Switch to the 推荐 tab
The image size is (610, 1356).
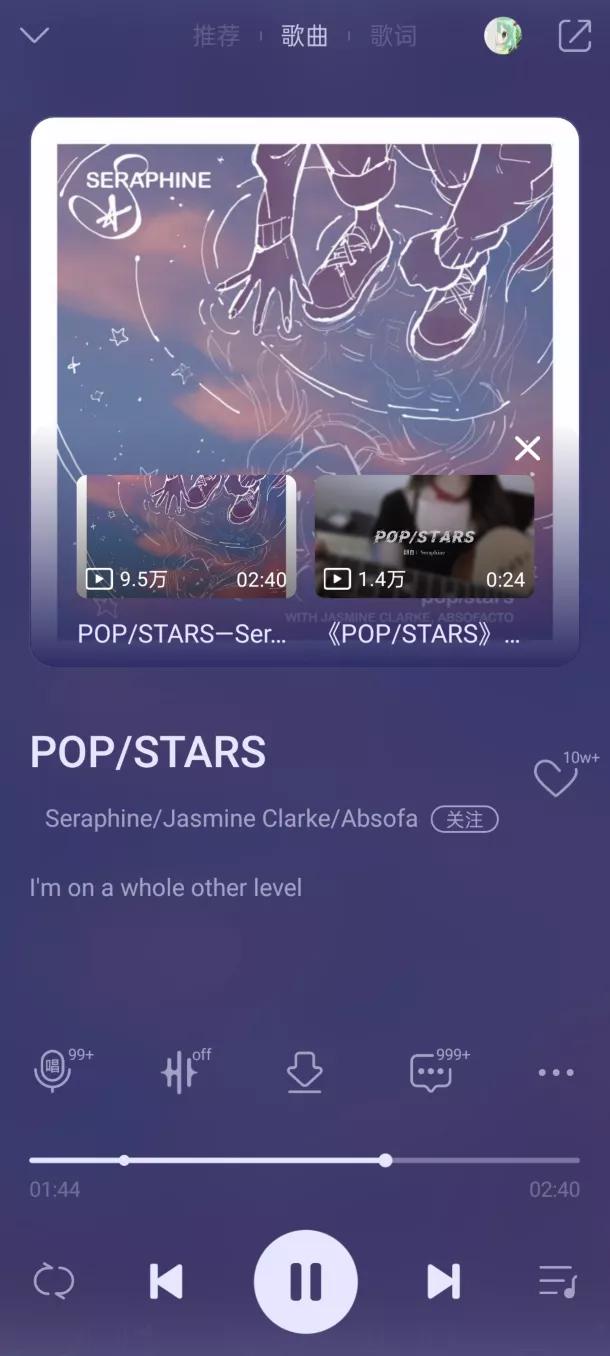tap(216, 36)
